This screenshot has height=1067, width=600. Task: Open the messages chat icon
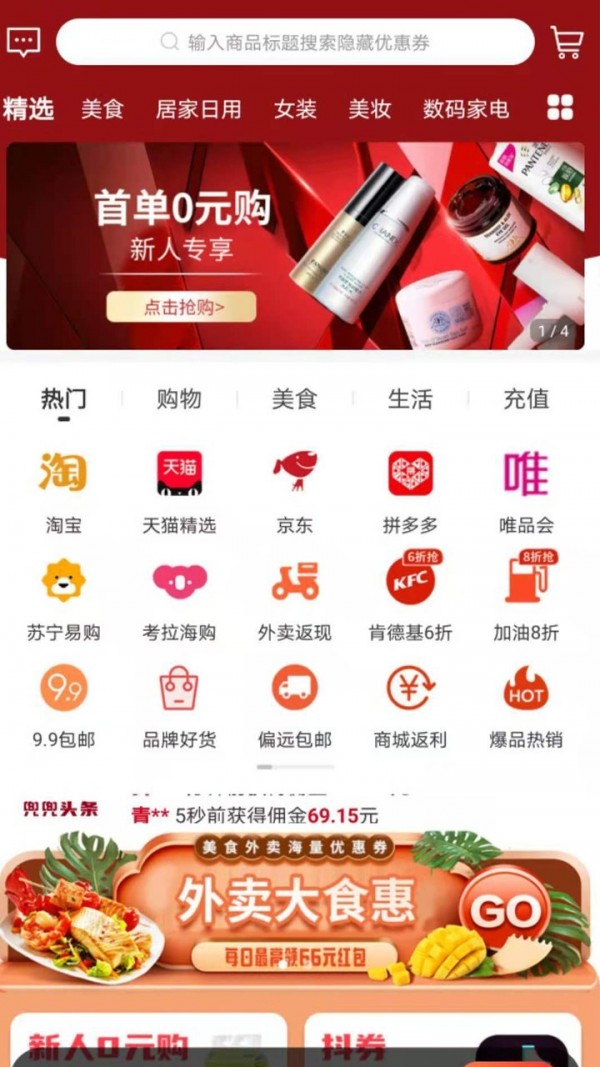click(x=23, y=42)
